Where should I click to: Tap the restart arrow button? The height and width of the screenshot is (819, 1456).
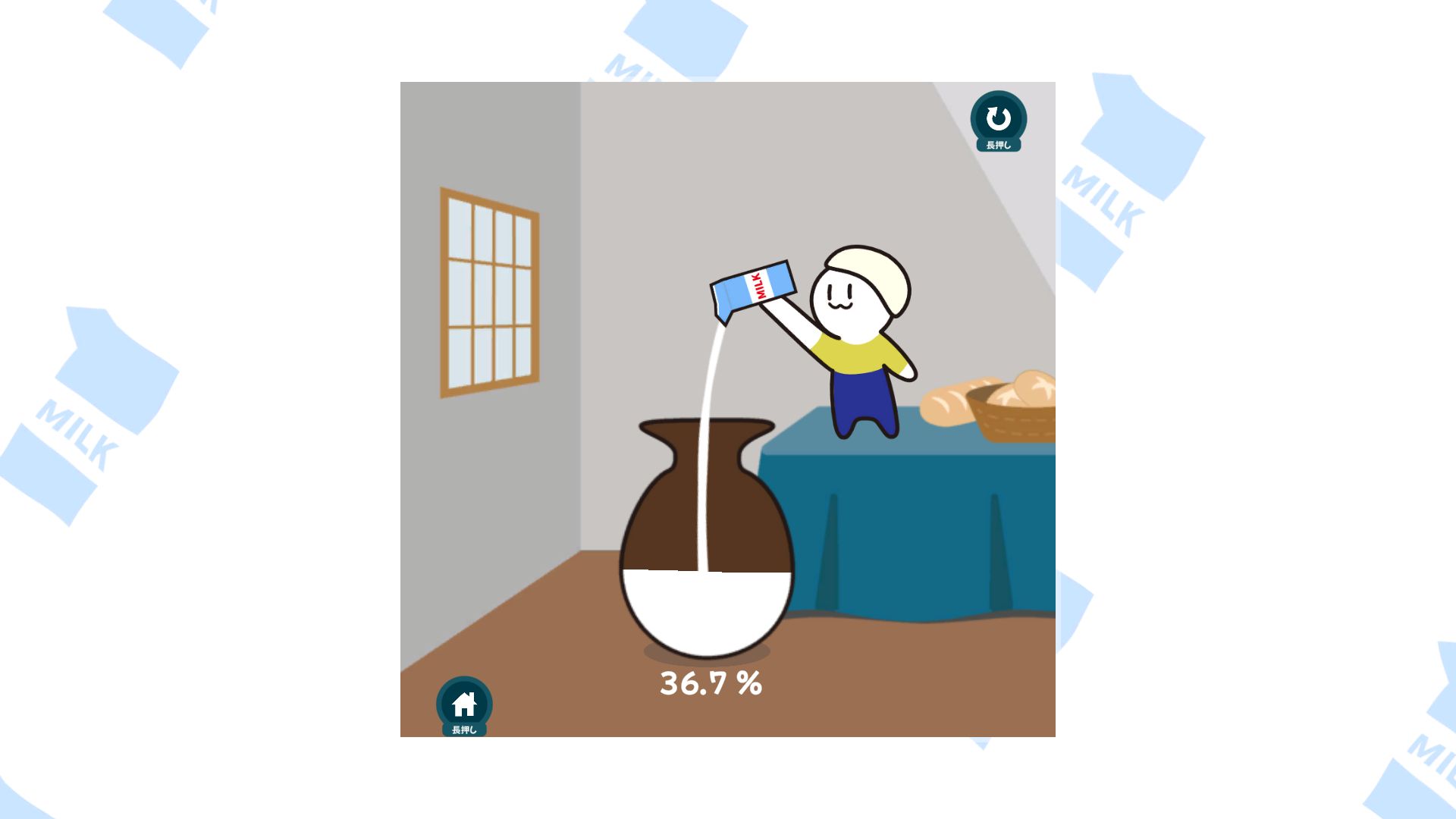click(x=998, y=119)
